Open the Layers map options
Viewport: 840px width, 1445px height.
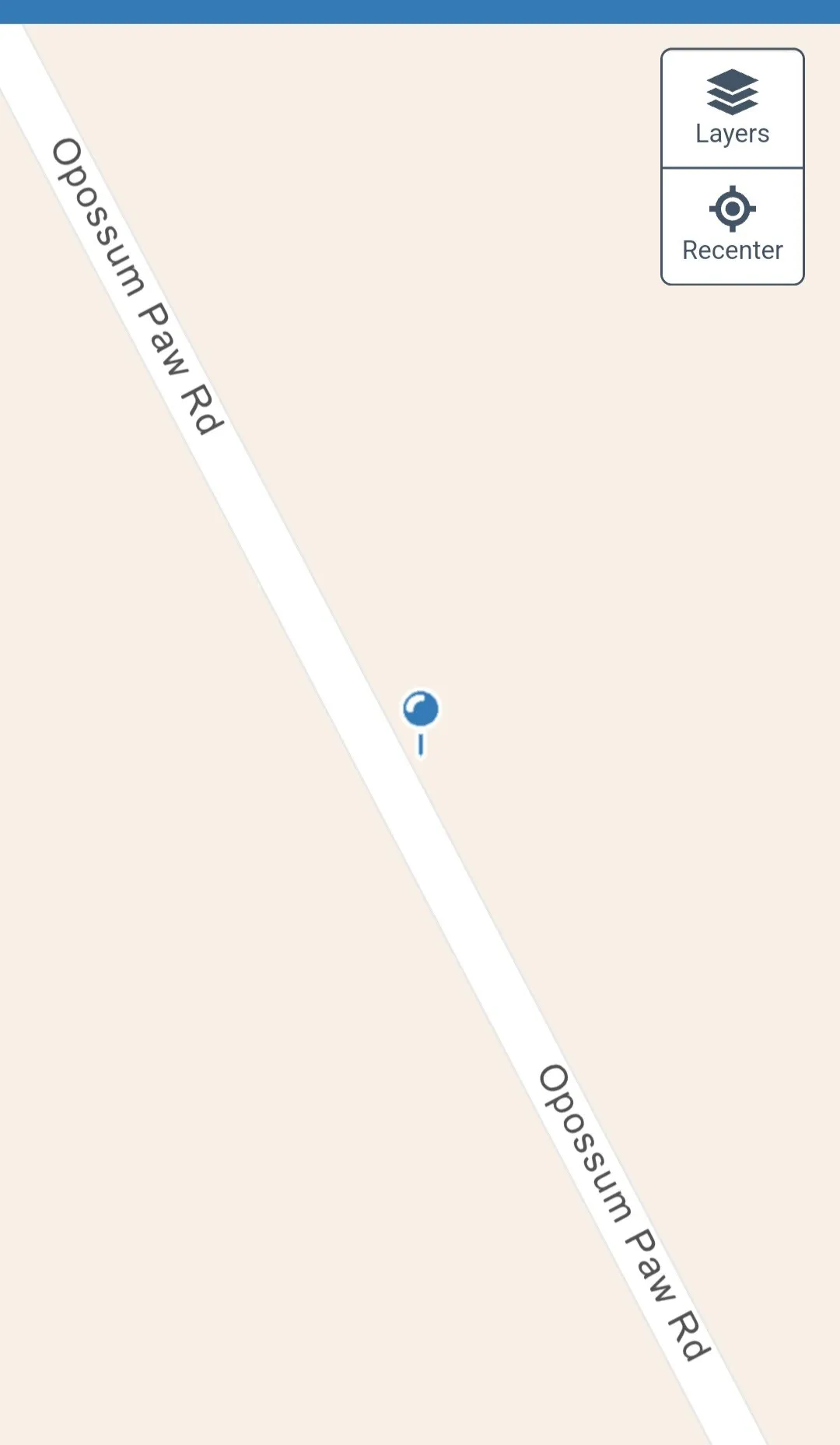[x=732, y=109]
